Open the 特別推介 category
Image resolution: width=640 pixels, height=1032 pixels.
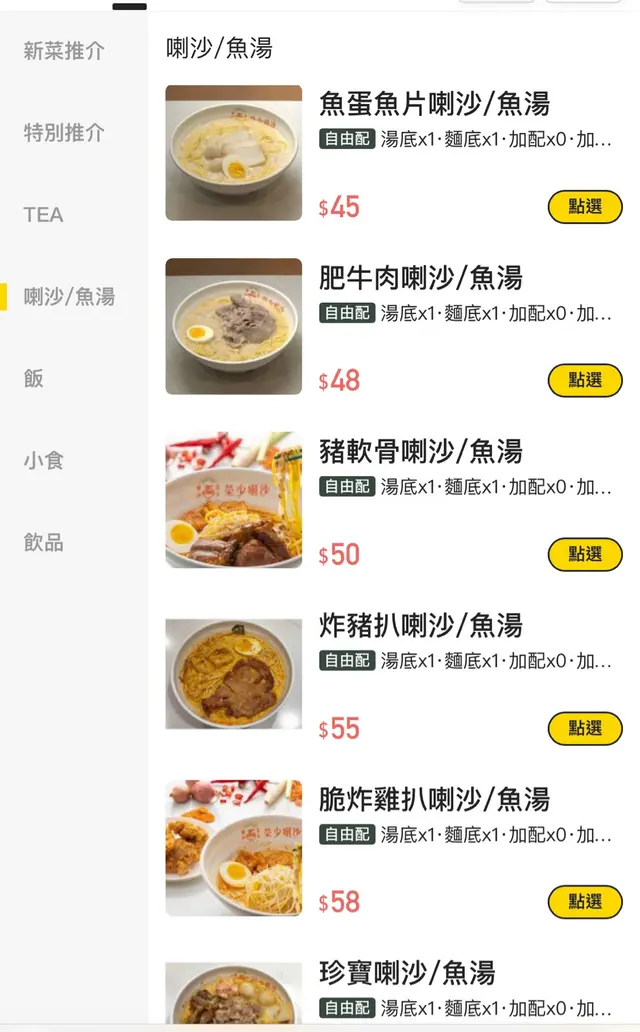click(x=64, y=133)
